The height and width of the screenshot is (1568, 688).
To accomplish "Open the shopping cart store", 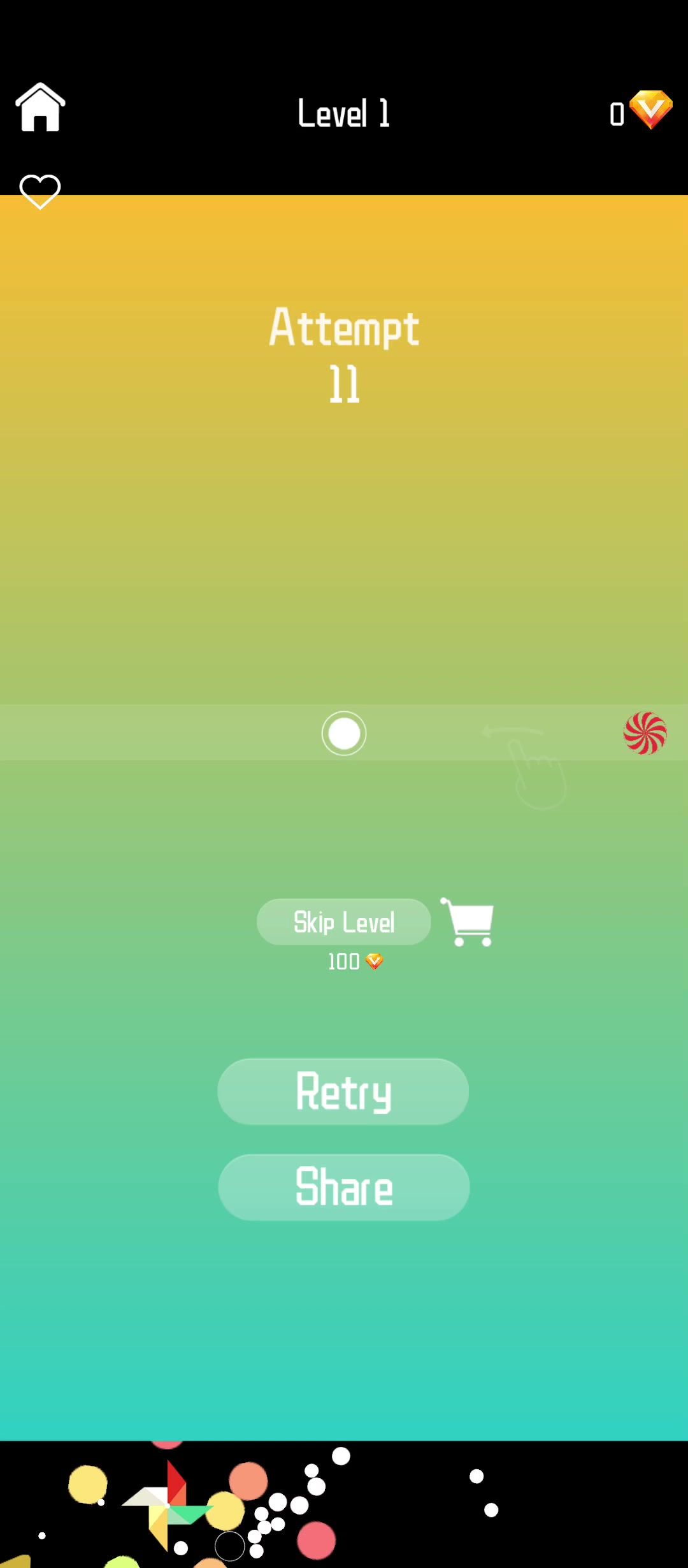I will 468,922.
